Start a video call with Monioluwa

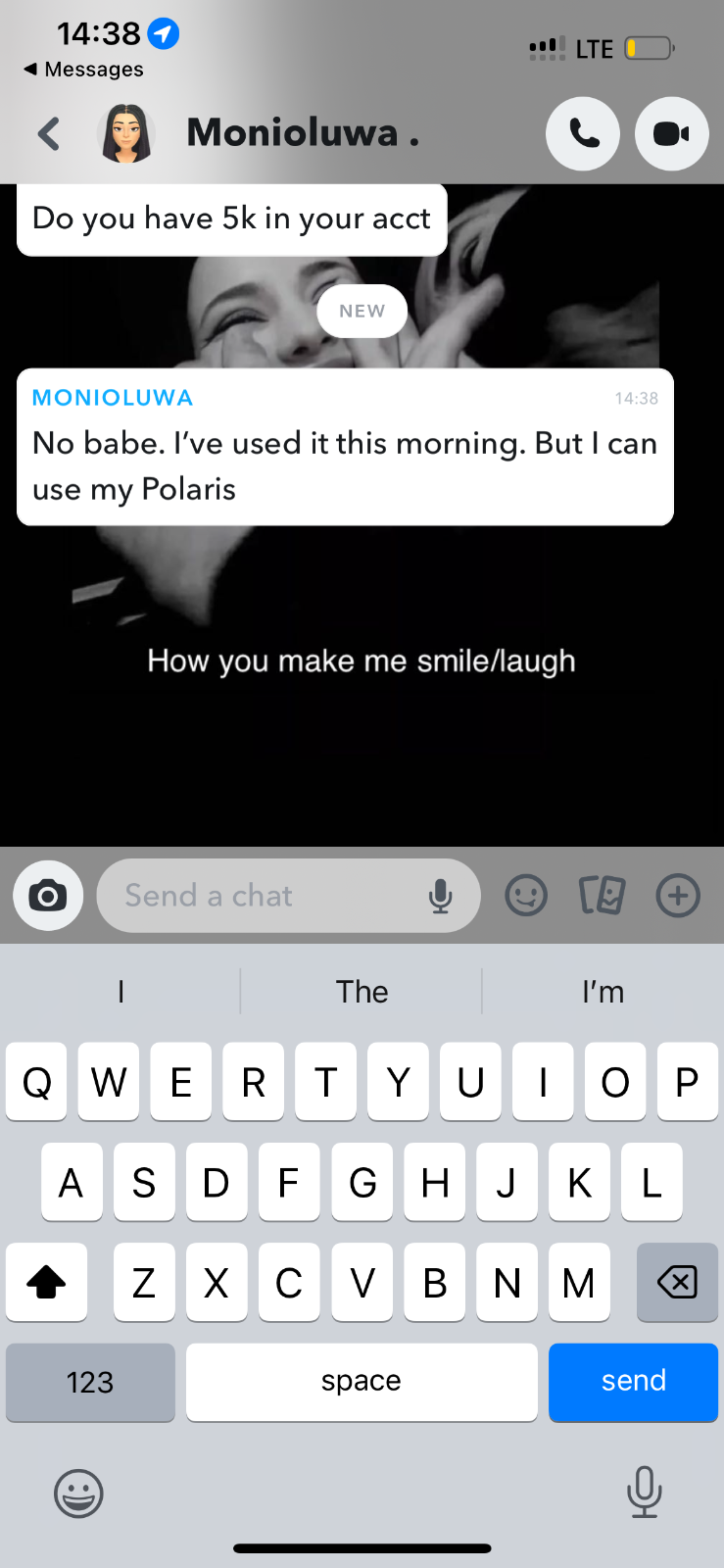671,133
